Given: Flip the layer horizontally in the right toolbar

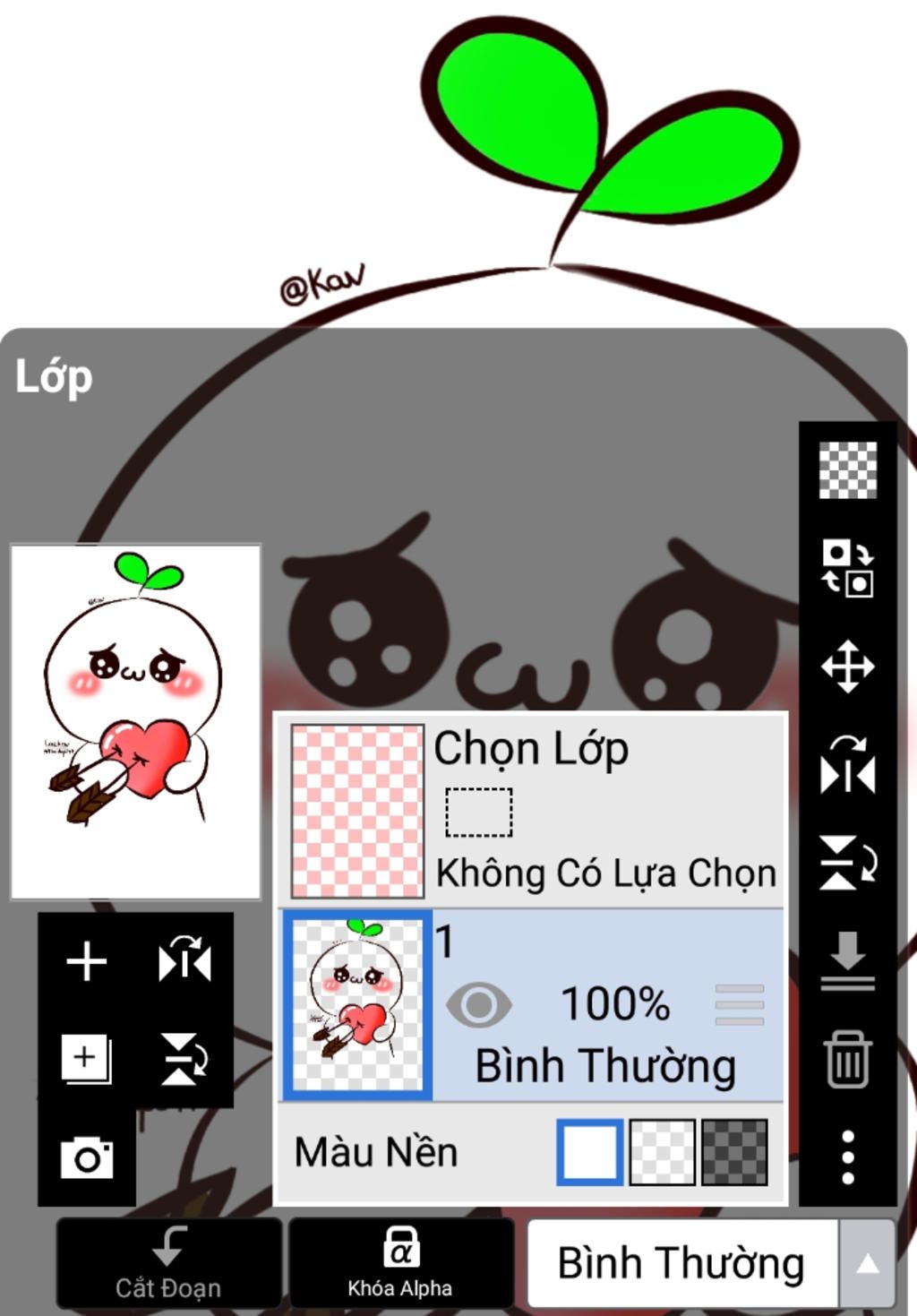Looking at the screenshot, I should coord(847,766).
